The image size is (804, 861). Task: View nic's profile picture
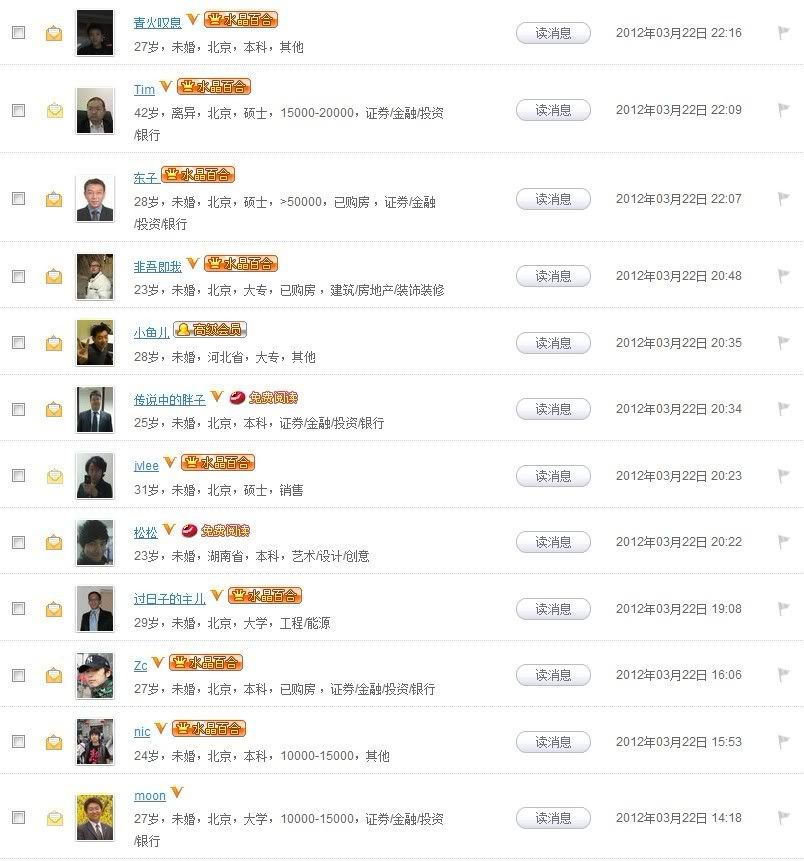point(95,741)
